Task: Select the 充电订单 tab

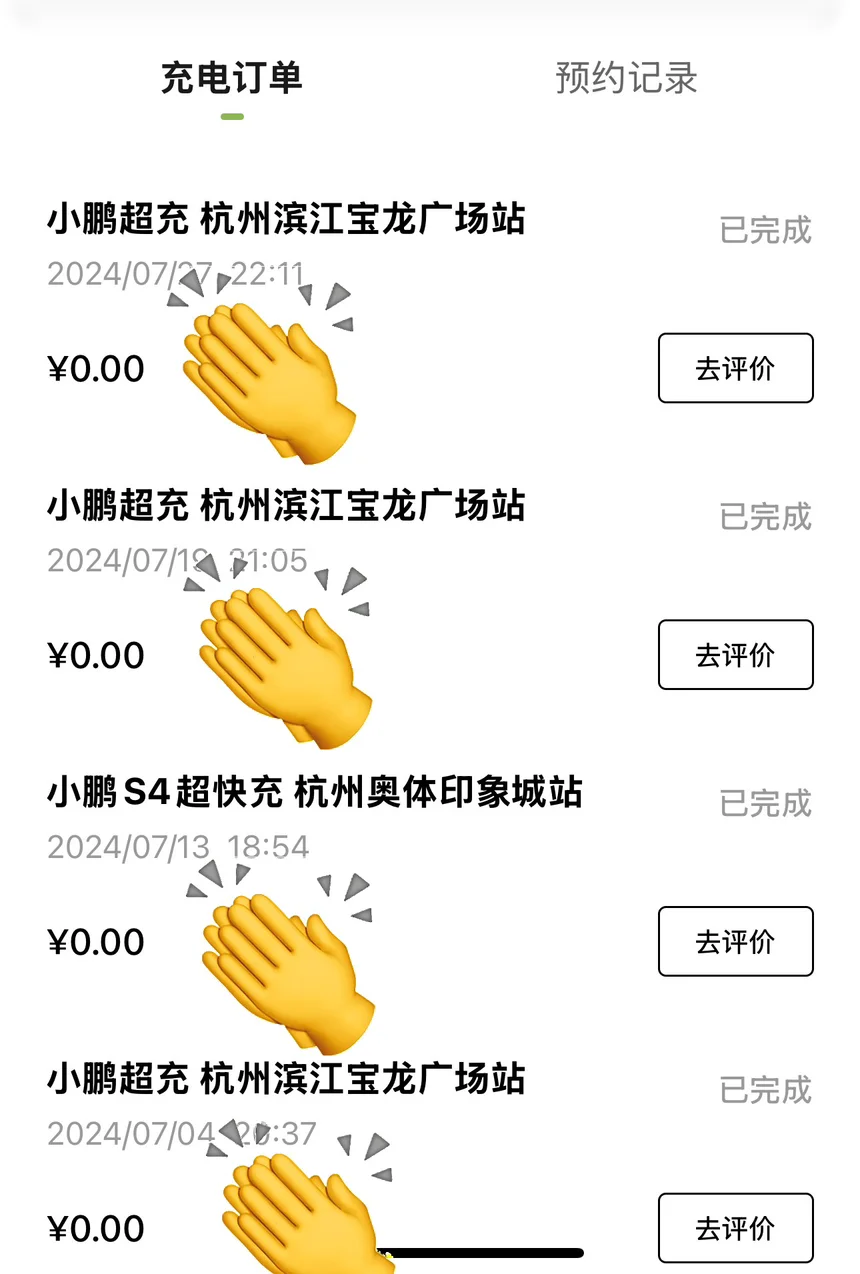Action: coord(231,78)
